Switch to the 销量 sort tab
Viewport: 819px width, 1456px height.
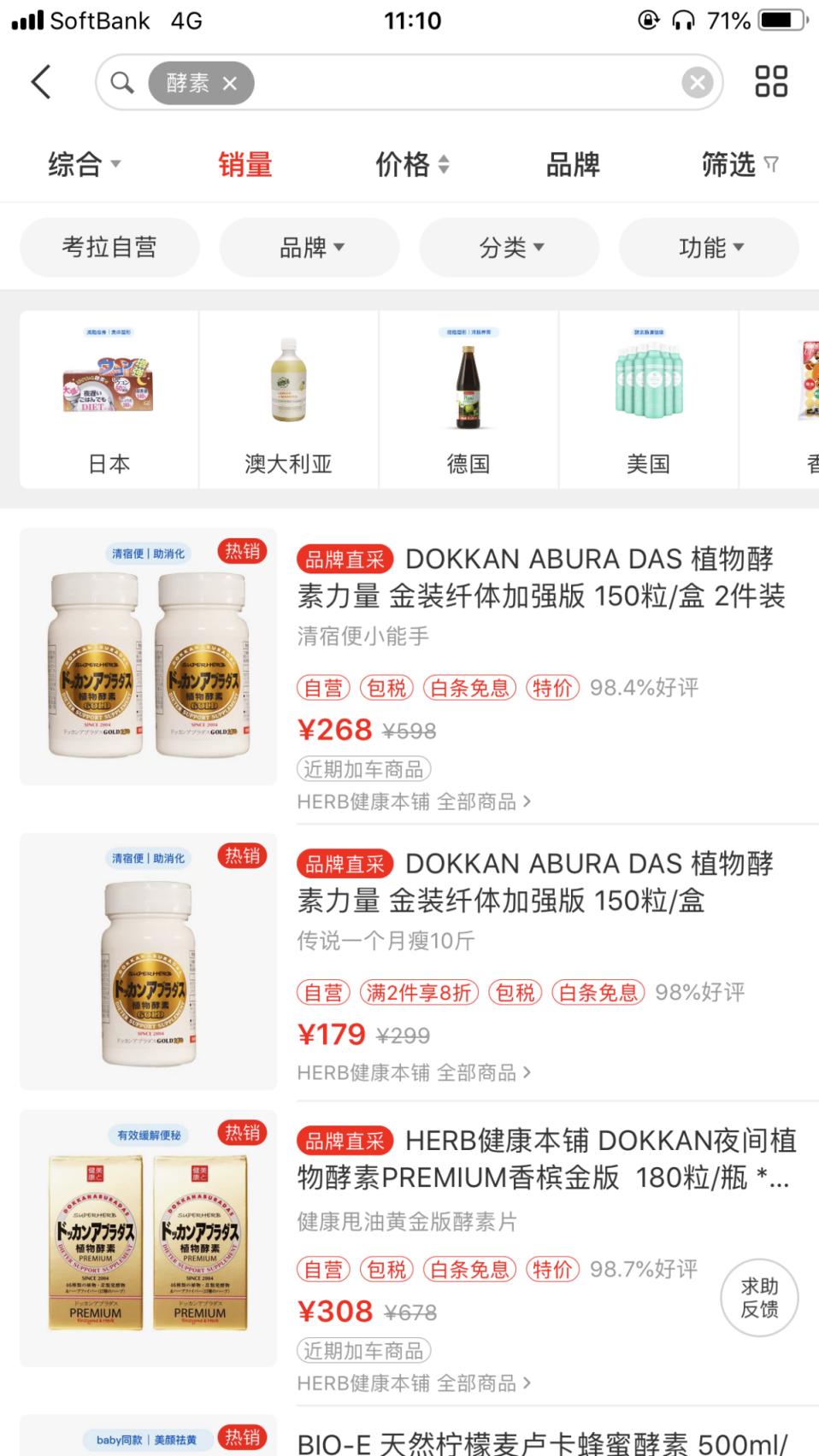click(x=245, y=164)
